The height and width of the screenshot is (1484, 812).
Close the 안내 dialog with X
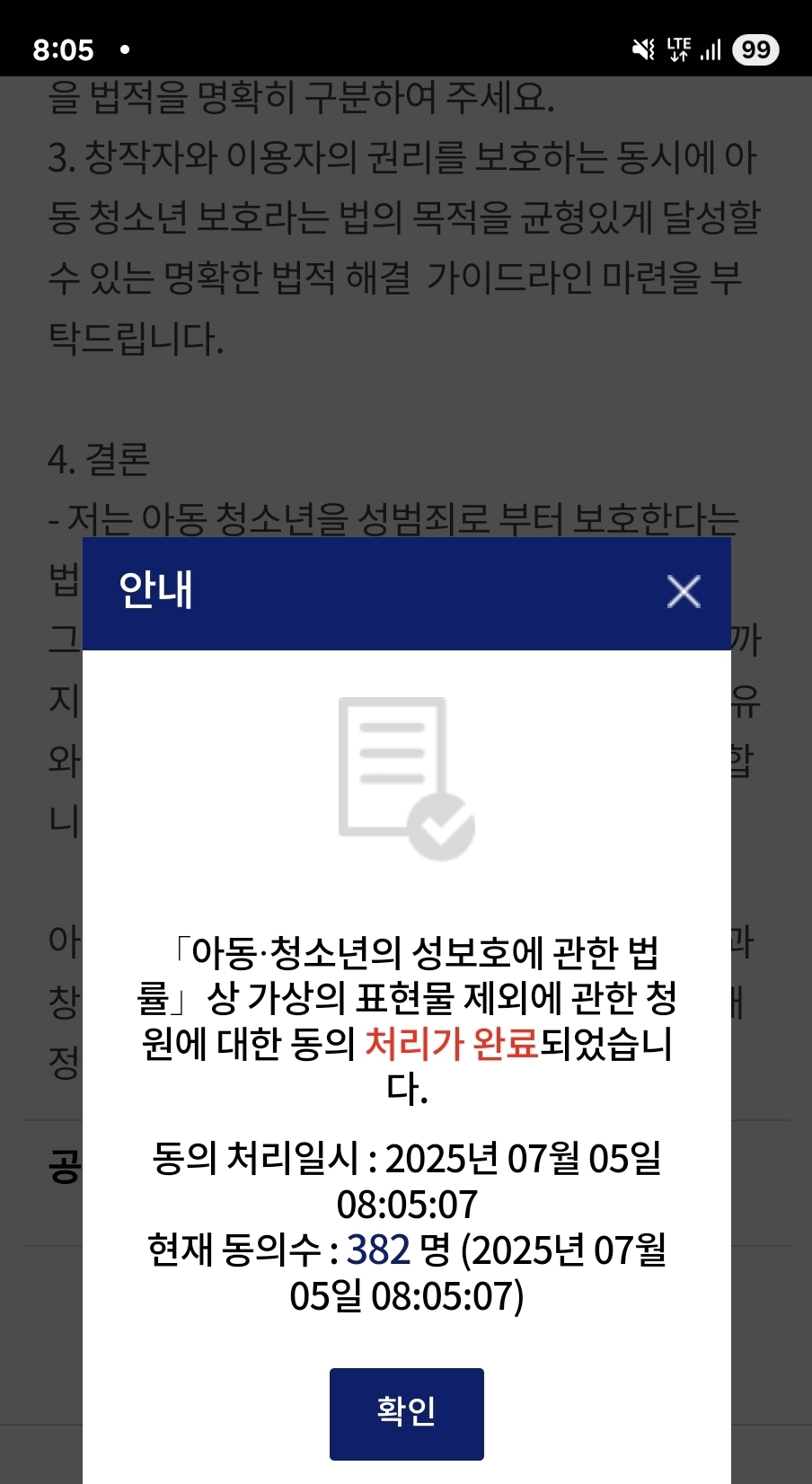coord(684,592)
